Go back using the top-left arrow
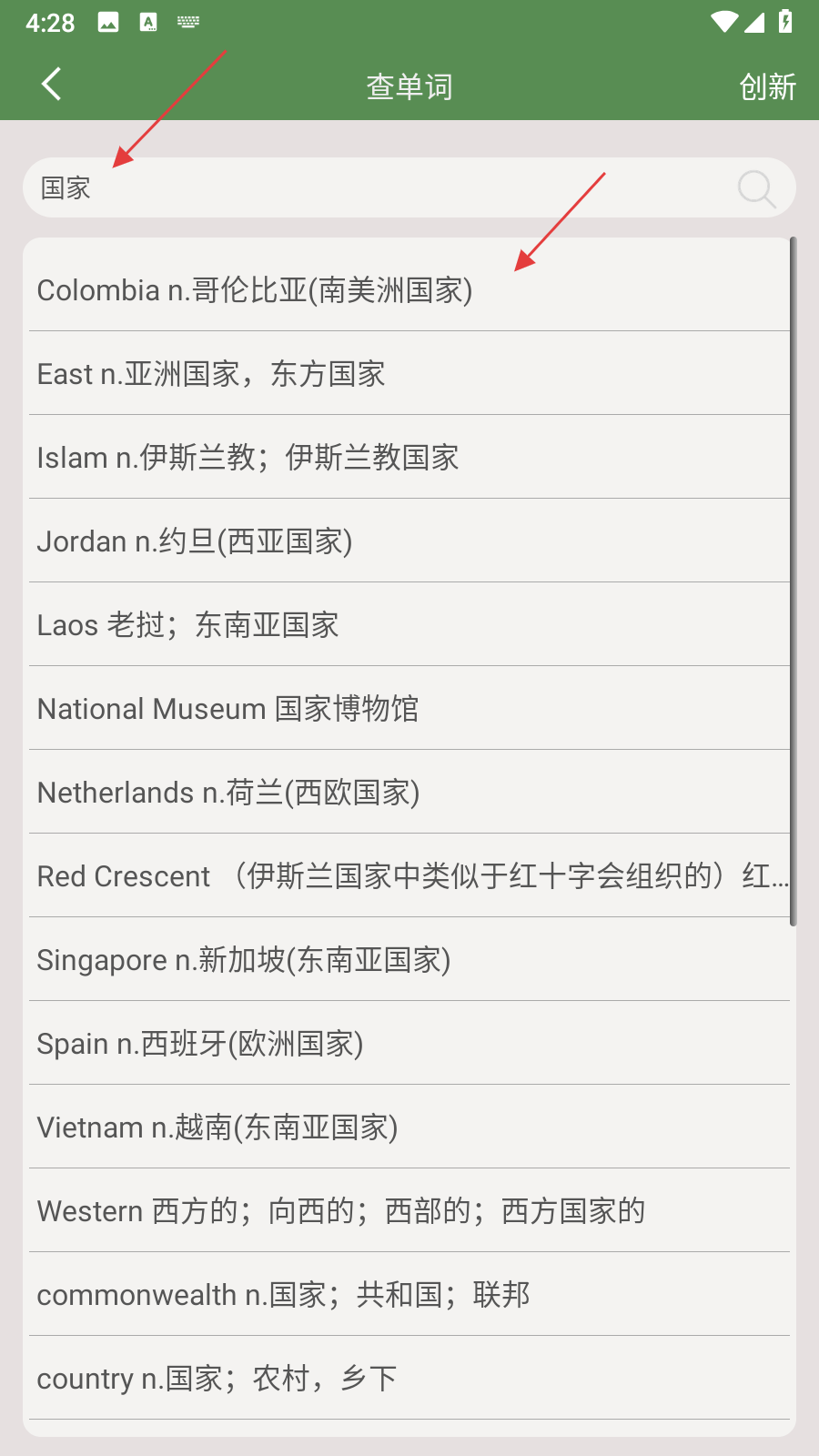Screen dimensions: 819x1456 point(52,85)
